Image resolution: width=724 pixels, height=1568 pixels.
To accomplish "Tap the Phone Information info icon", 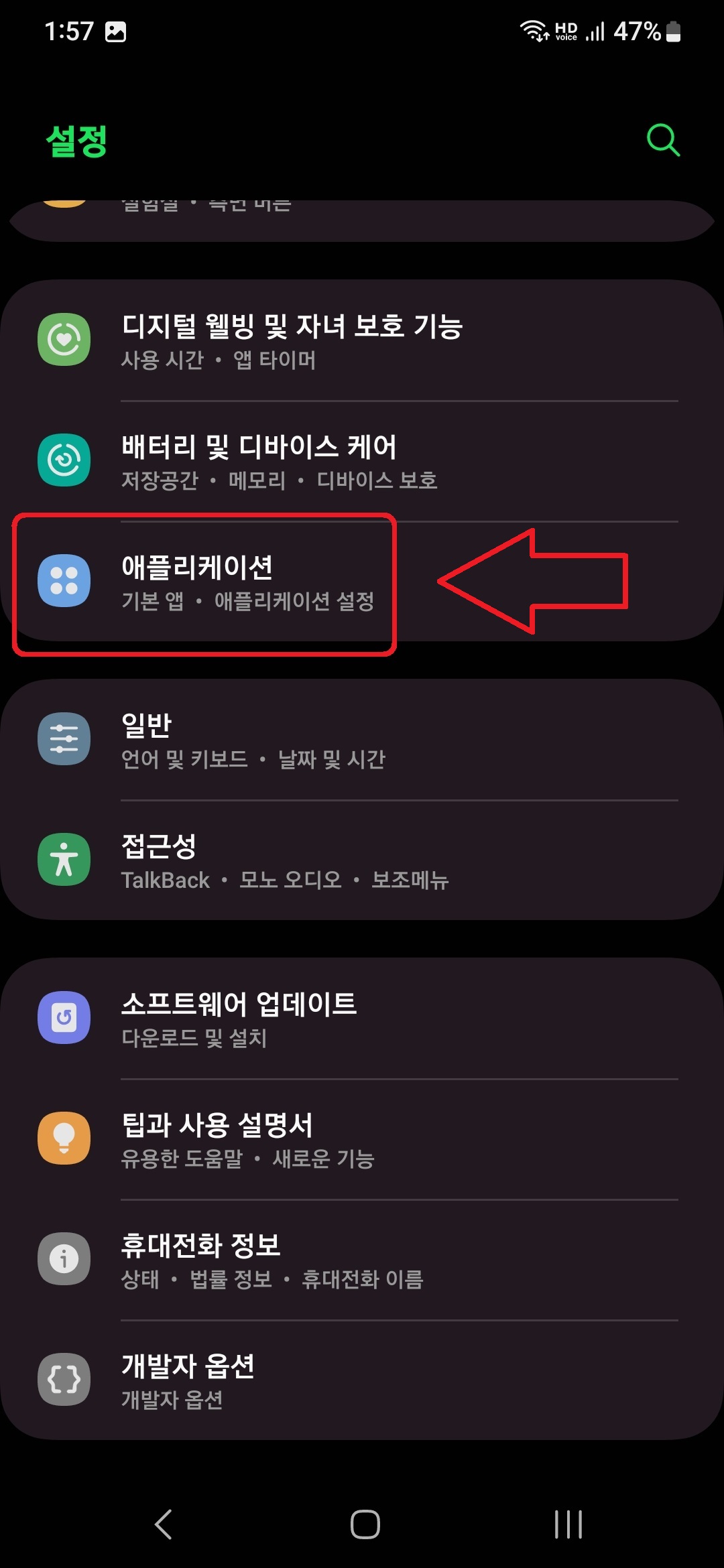I will coord(64,1260).
